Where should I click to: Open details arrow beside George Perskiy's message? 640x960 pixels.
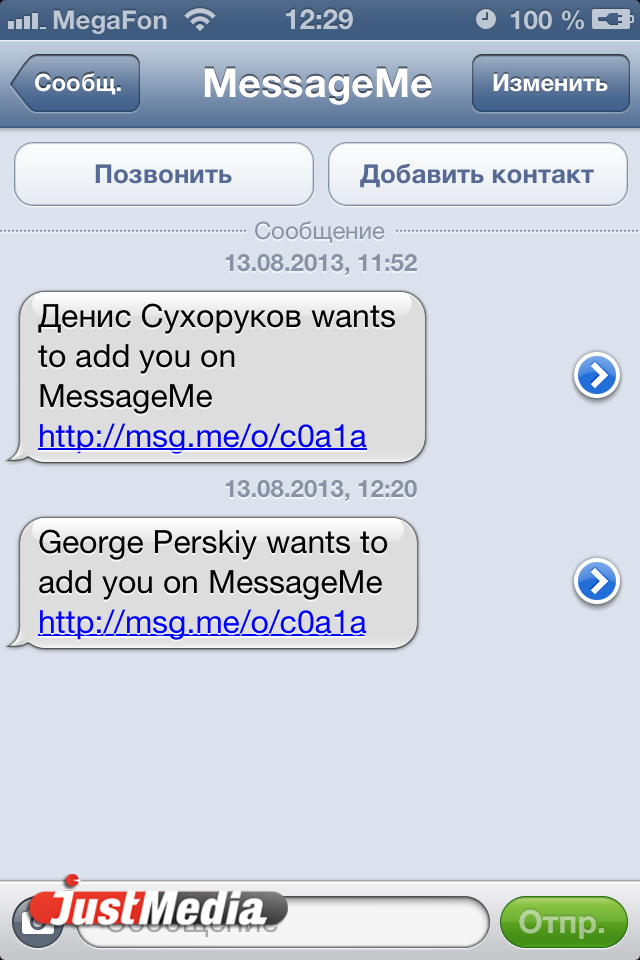coord(597,580)
